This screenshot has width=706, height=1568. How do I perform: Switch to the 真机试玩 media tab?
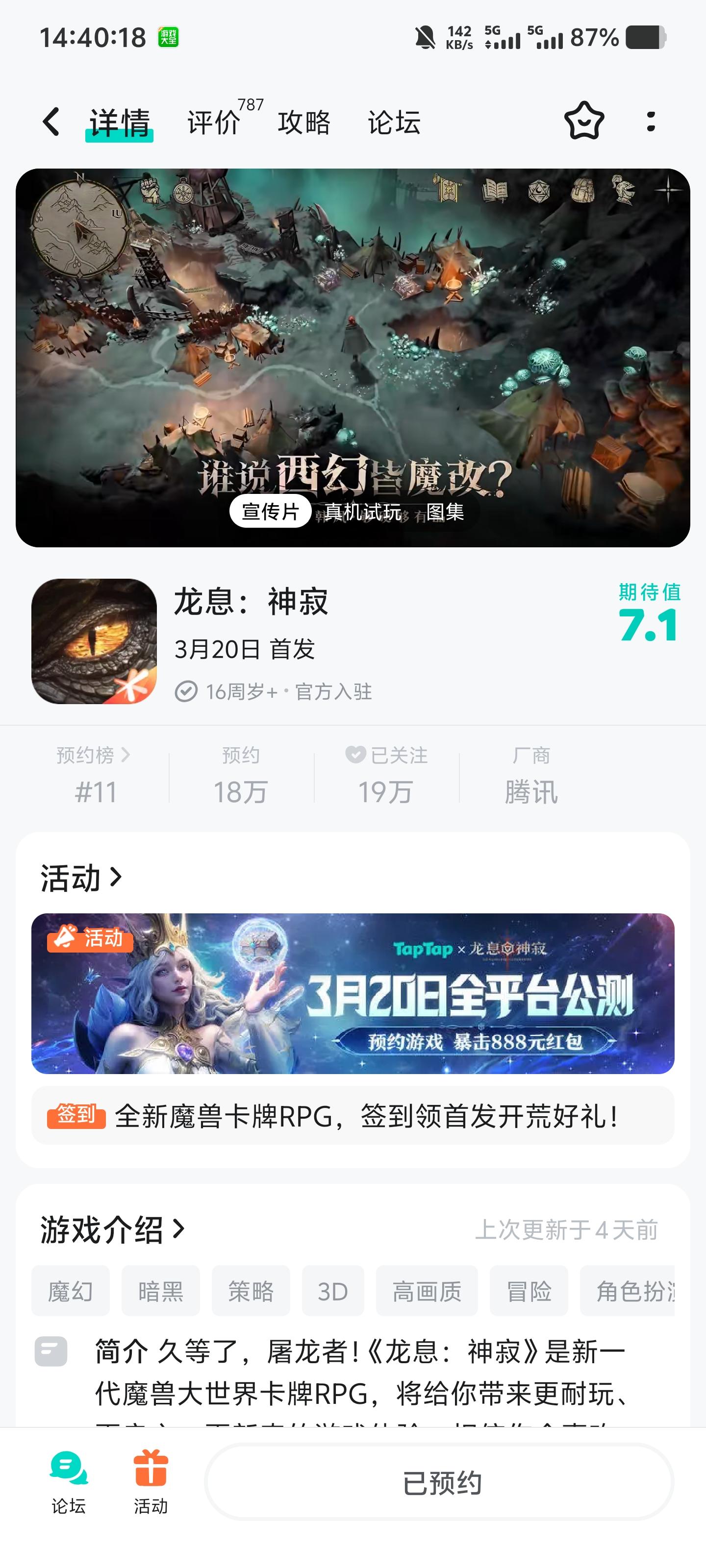coord(362,513)
